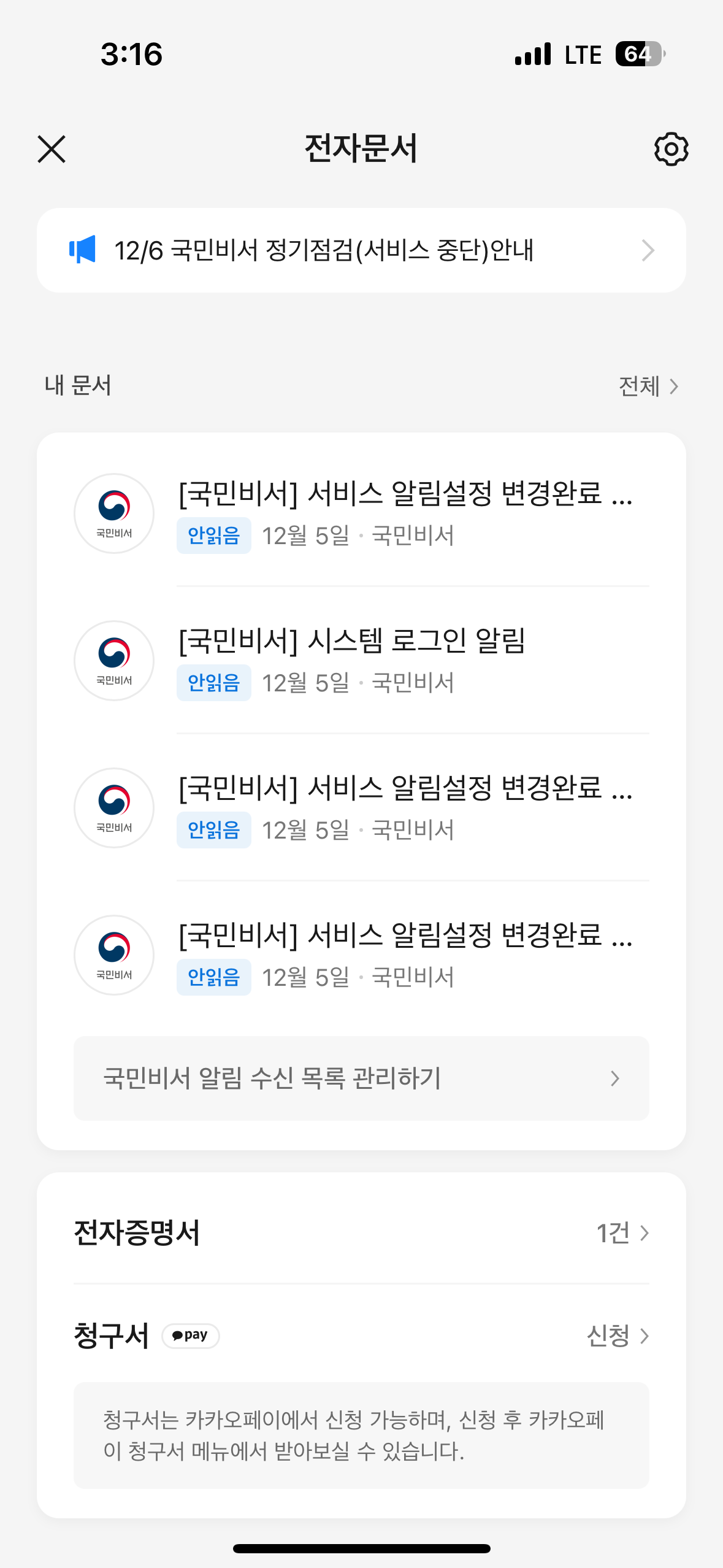View all documents via 전체
This screenshot has width=723, height=1568.
point(648,386)
